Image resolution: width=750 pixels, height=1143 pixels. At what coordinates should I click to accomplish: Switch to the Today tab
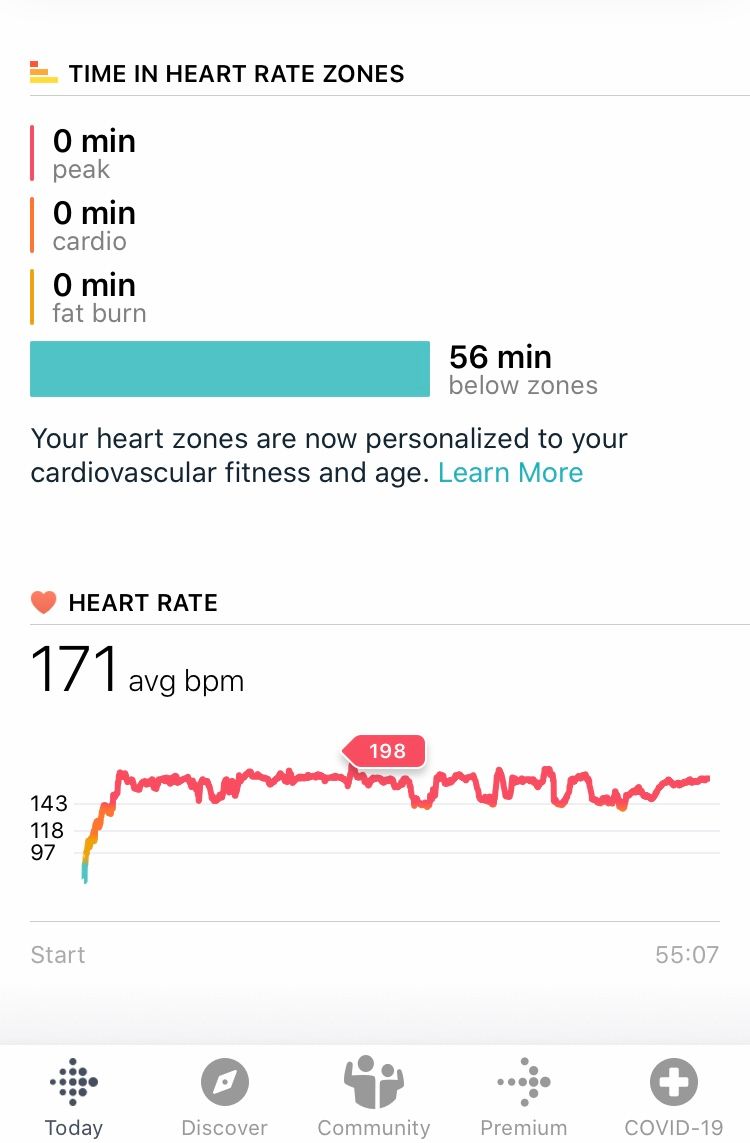tap(74, 1095)
